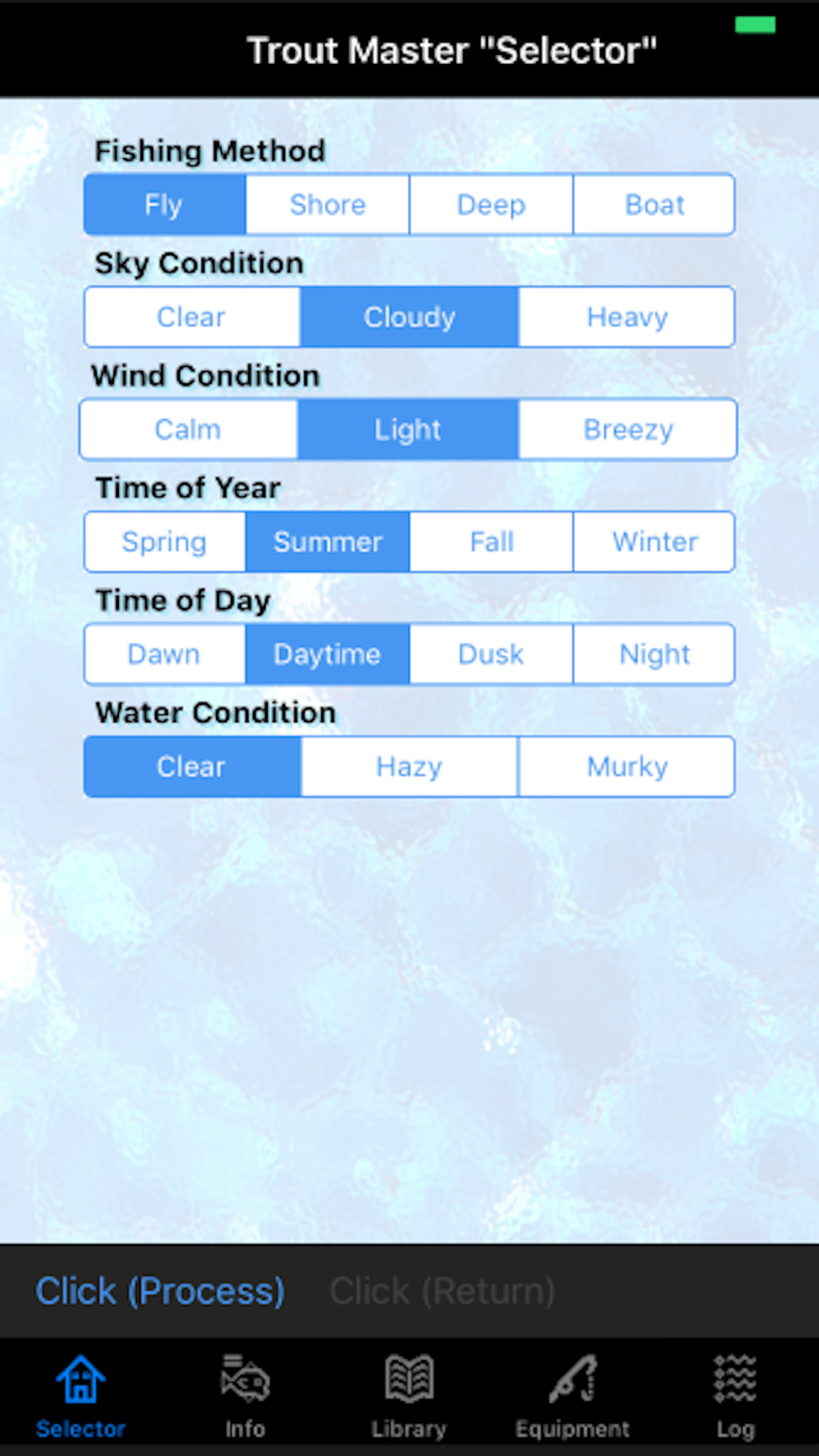This screenshot has height=1456, width=819.
Task: Select Winter season
Action: [x=654, y=541]
